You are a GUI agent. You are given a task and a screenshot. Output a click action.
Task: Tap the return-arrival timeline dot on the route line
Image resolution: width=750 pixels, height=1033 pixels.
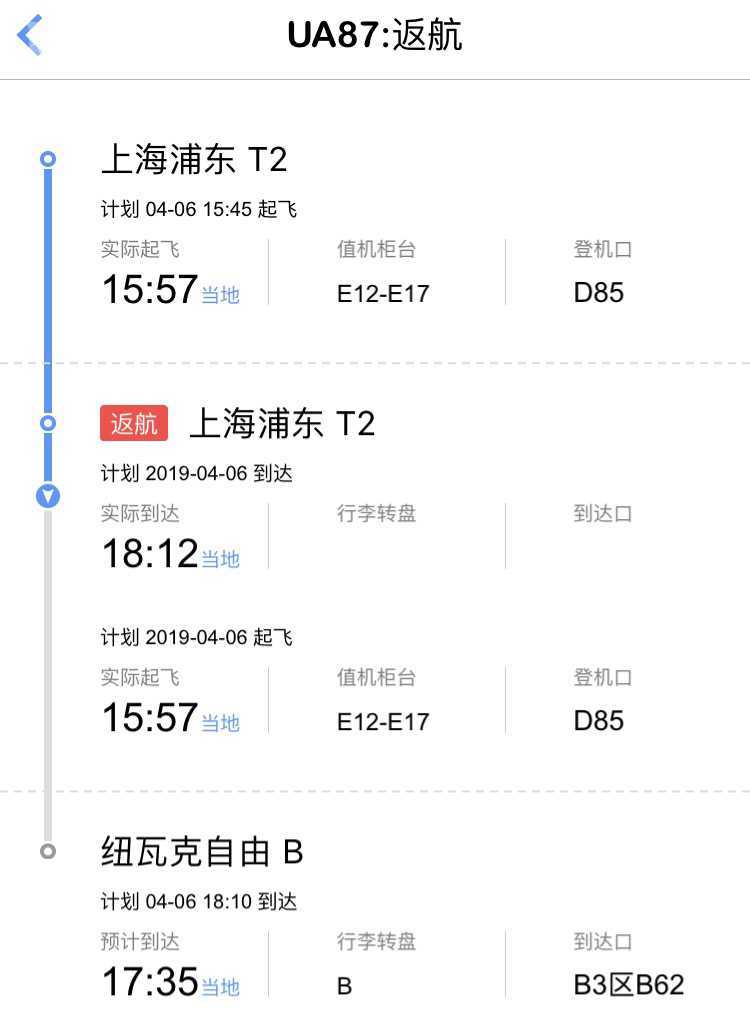click(46, 424)
